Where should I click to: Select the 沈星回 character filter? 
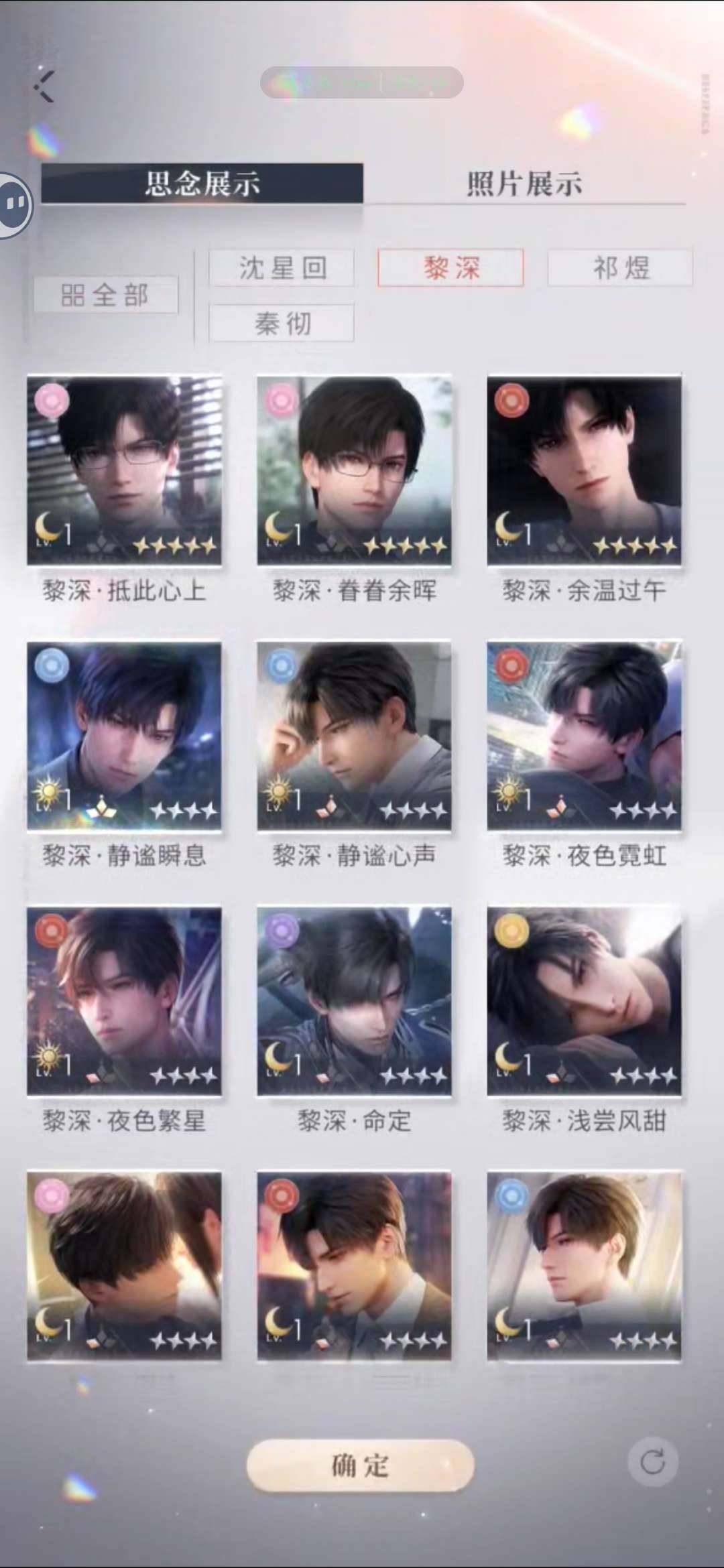coord(281,268)
